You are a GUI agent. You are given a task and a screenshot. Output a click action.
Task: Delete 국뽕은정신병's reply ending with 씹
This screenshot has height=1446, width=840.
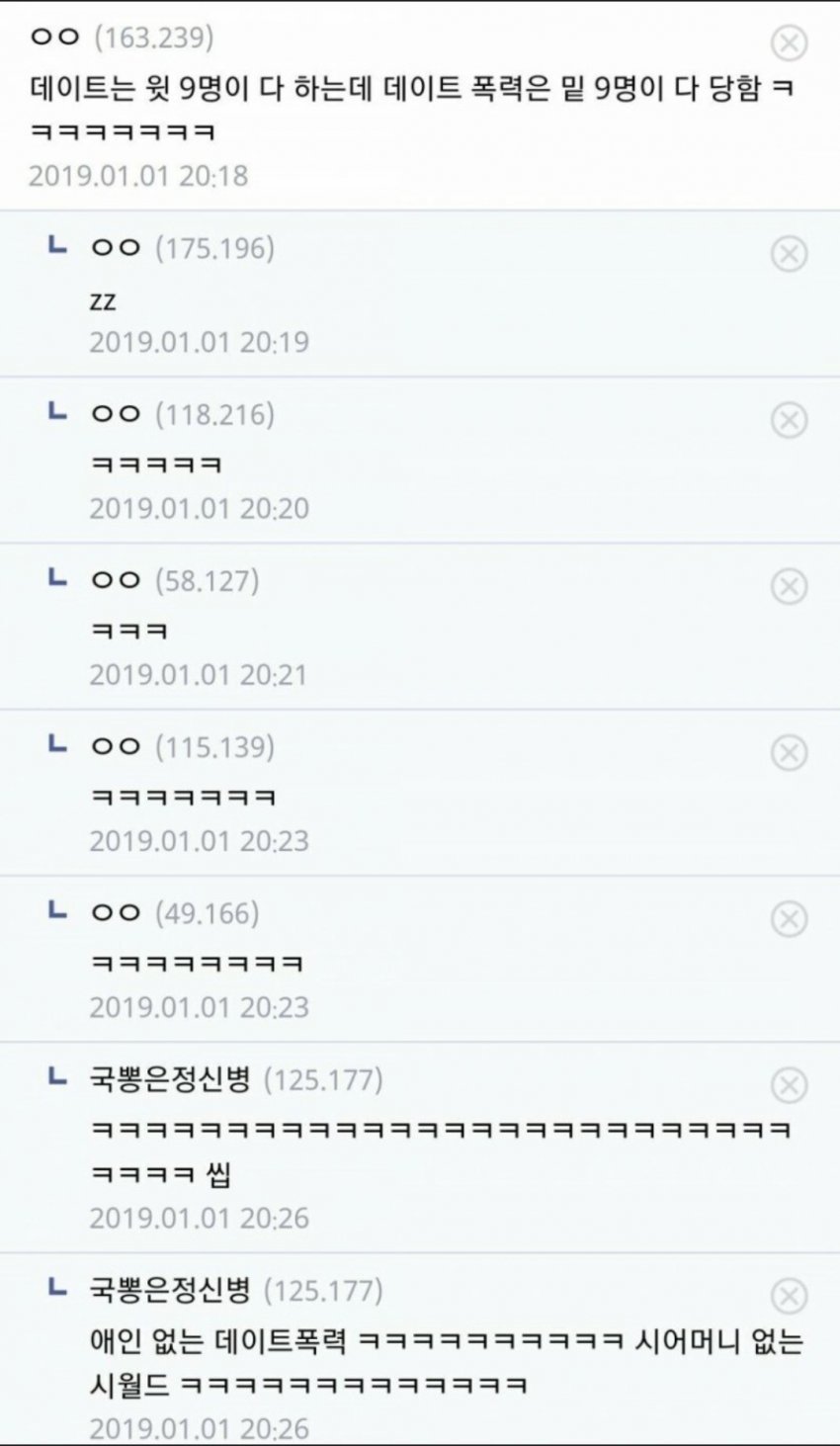click(x=788, y=1085)
